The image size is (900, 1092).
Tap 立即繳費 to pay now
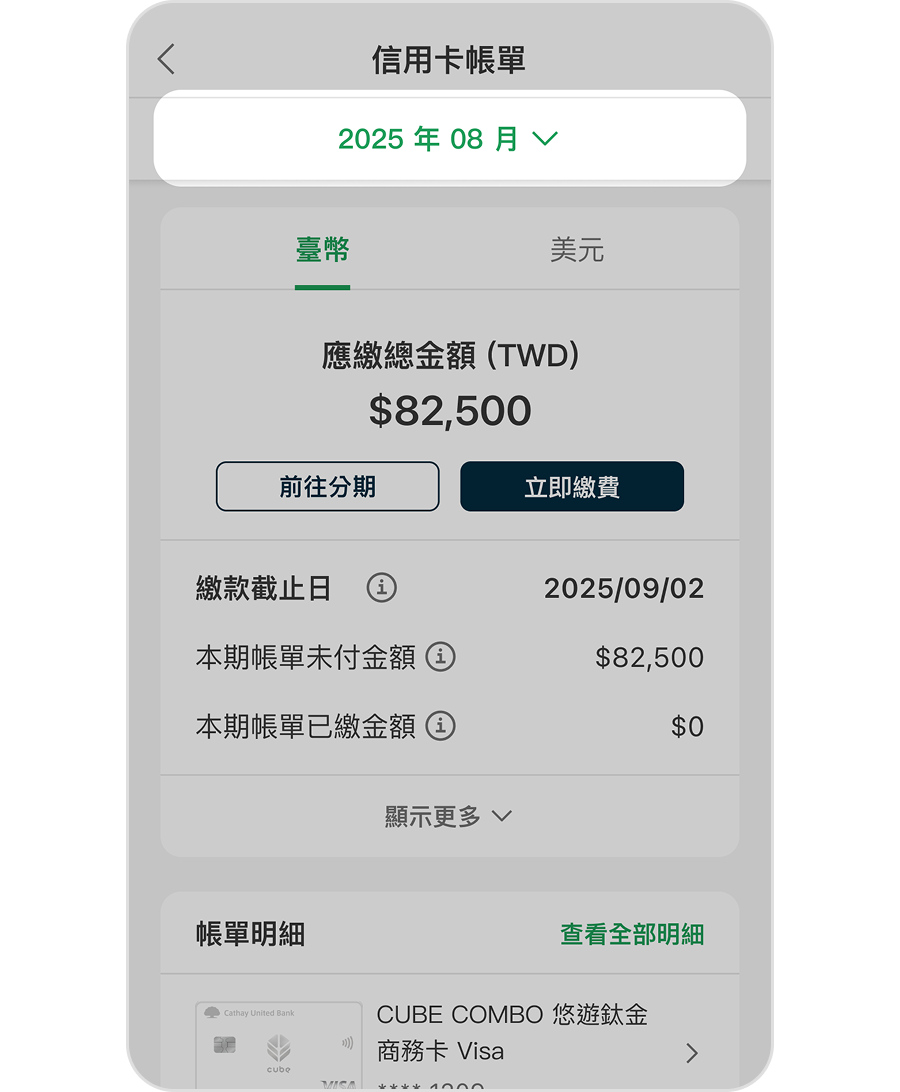tap(571, 487)
